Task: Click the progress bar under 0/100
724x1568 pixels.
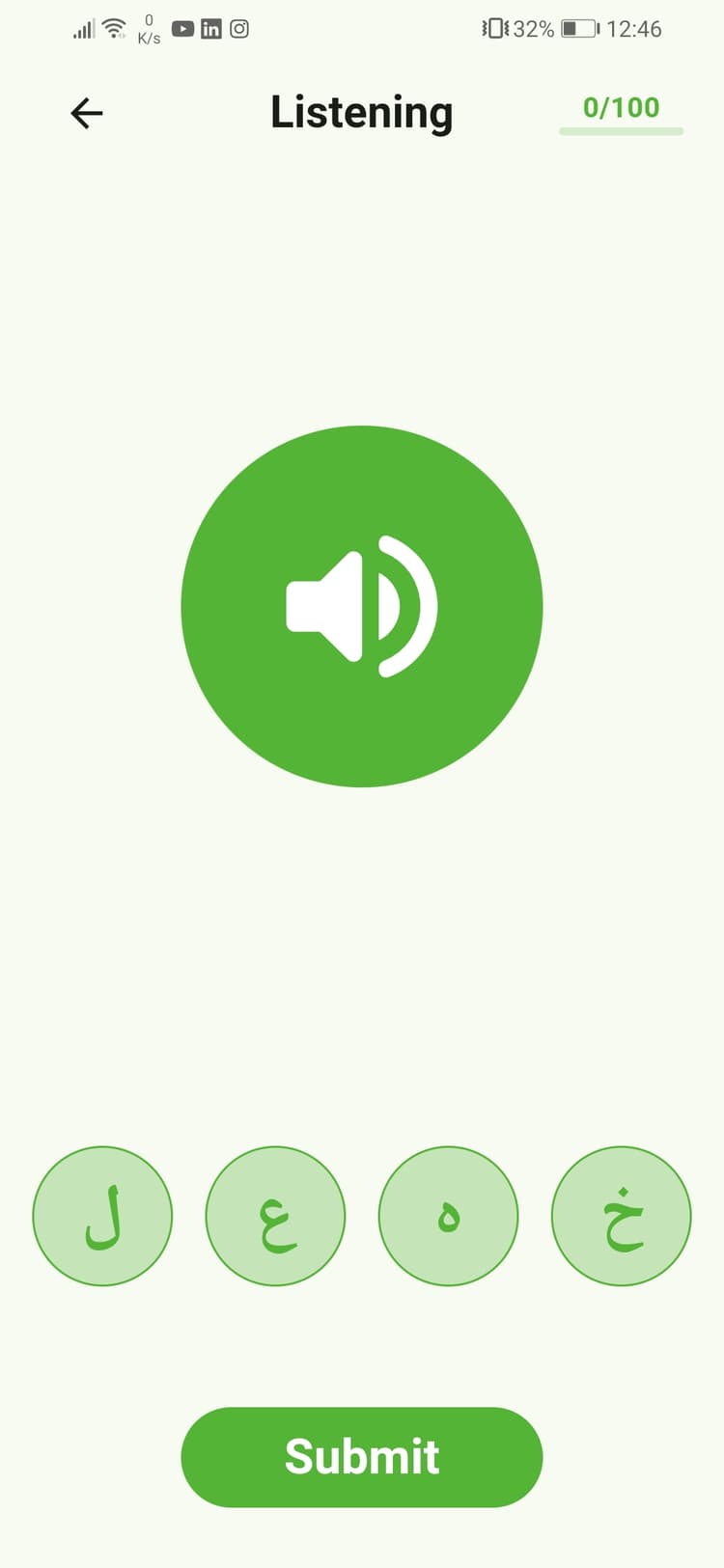Action: tap(621, 131)
